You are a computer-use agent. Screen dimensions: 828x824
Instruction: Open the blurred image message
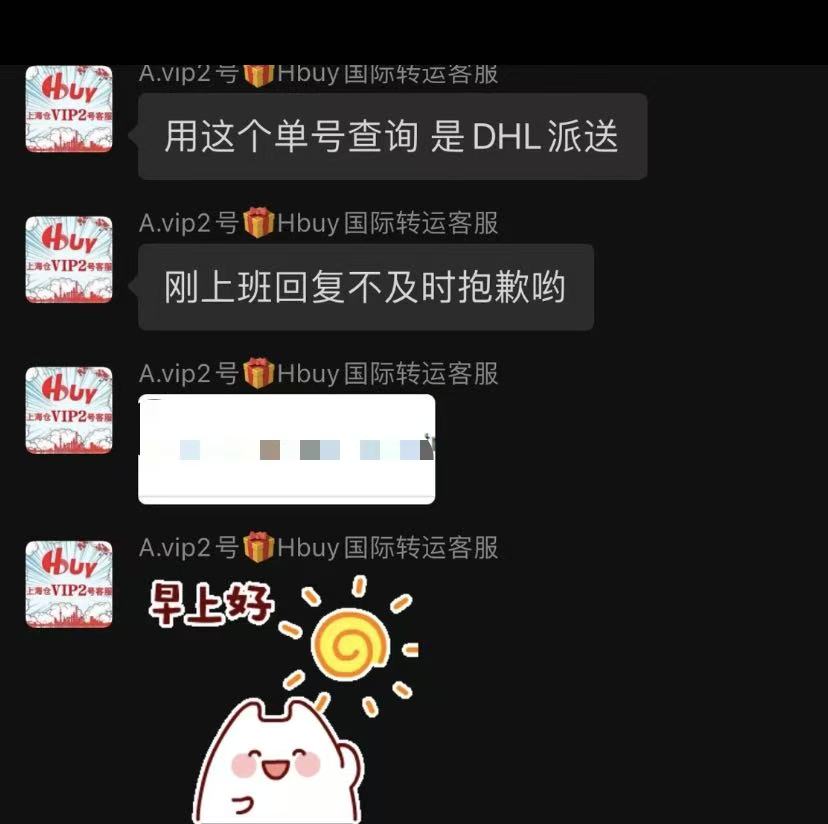click(286, 449)
